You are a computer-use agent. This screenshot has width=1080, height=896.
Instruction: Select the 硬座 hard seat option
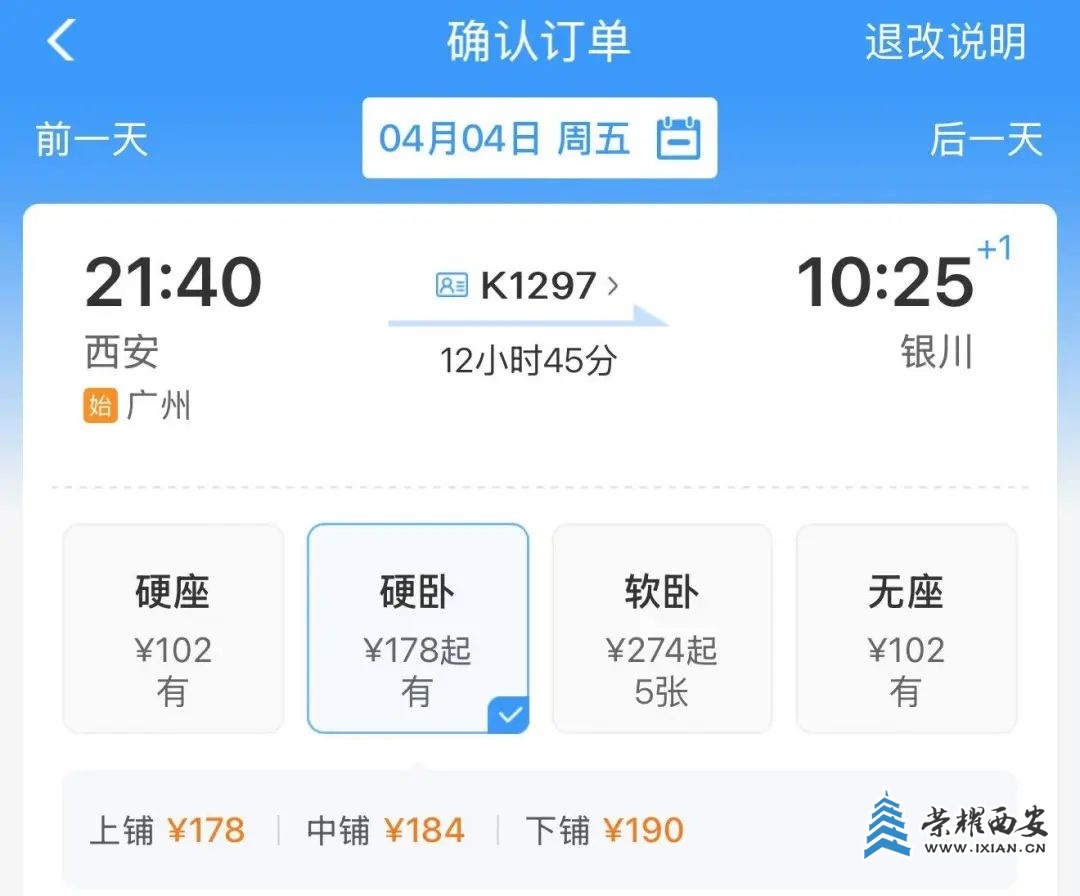(x=173, y=628)
